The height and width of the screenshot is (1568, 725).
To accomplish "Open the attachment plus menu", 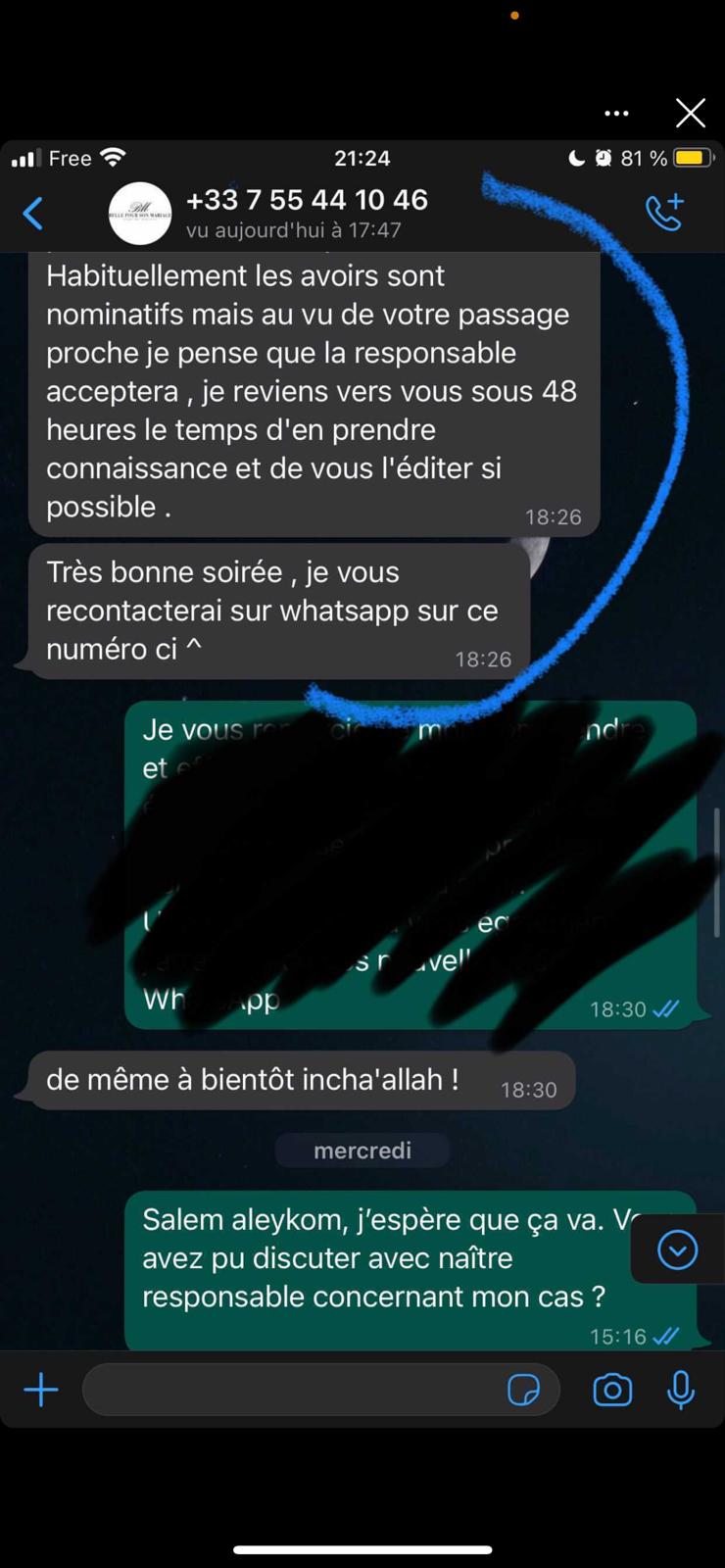I will point(41,1390).
